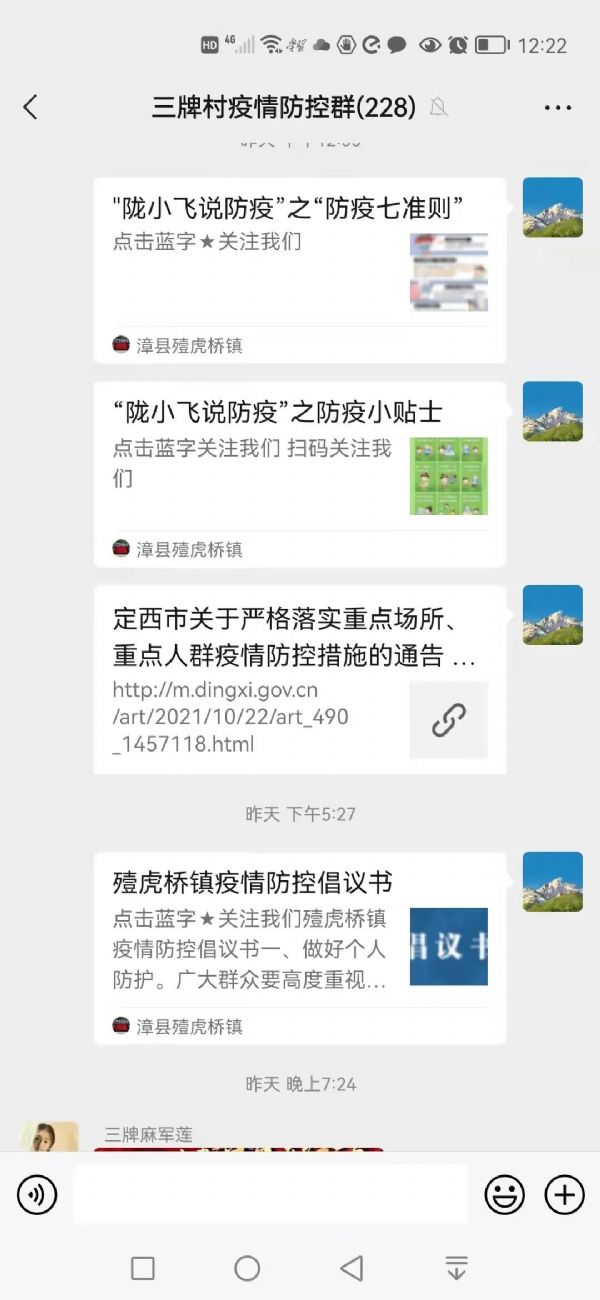This screenshot has width=600, height=1300.
Task: Open the 防疫小贴士 article card
Action: (x=299, y=474)
